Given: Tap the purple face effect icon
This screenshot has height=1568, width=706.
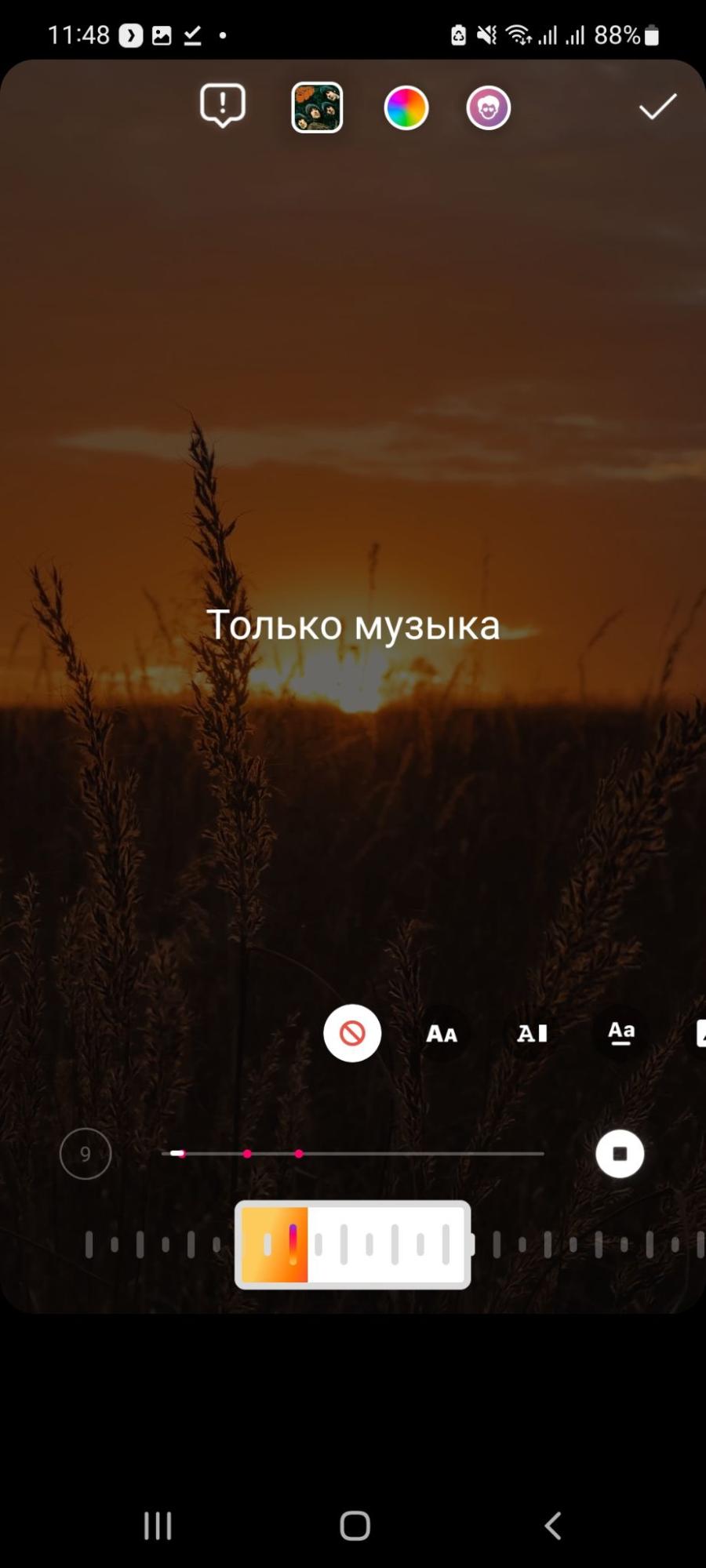Looking at the screenshot, I should click(488, 107).
